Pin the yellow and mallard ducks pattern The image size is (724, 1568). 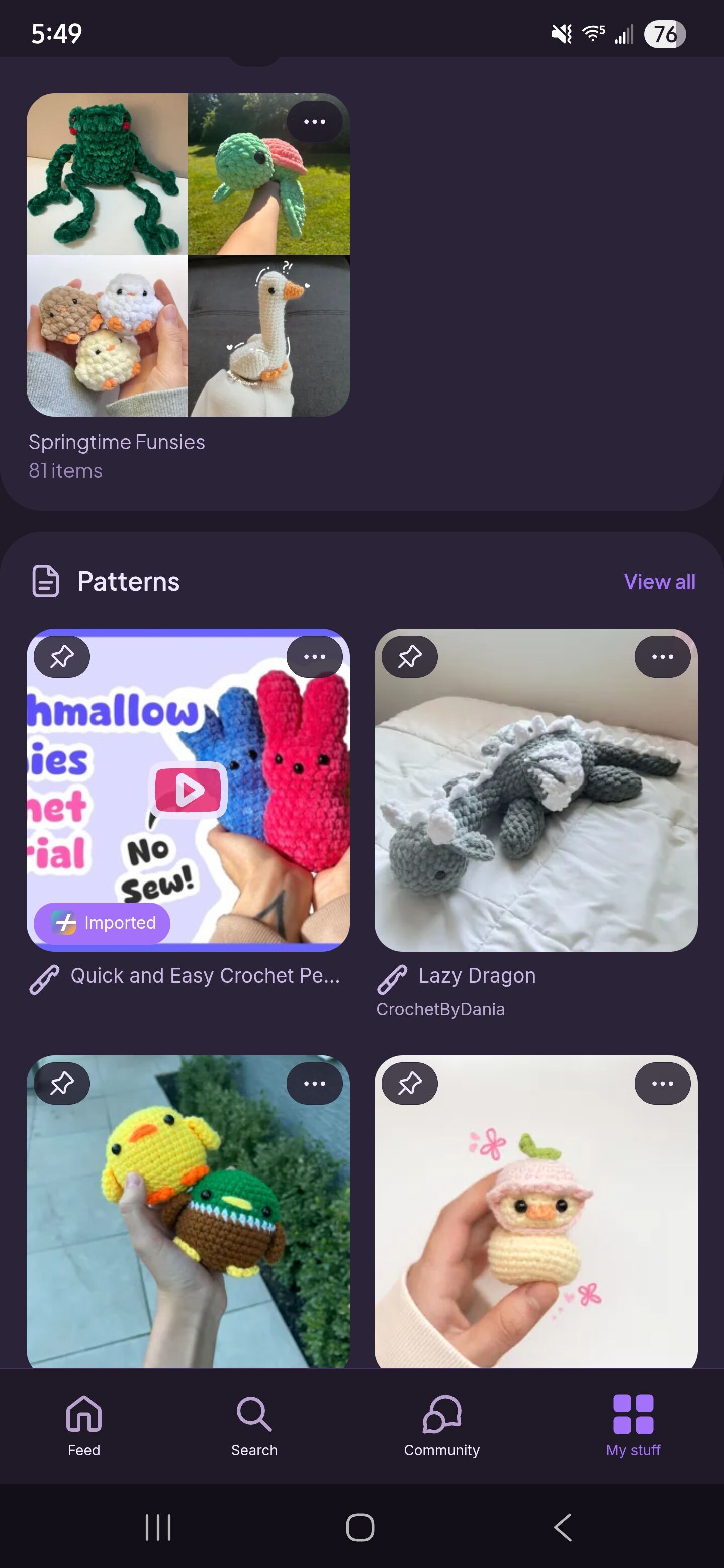click(61, 1084)
